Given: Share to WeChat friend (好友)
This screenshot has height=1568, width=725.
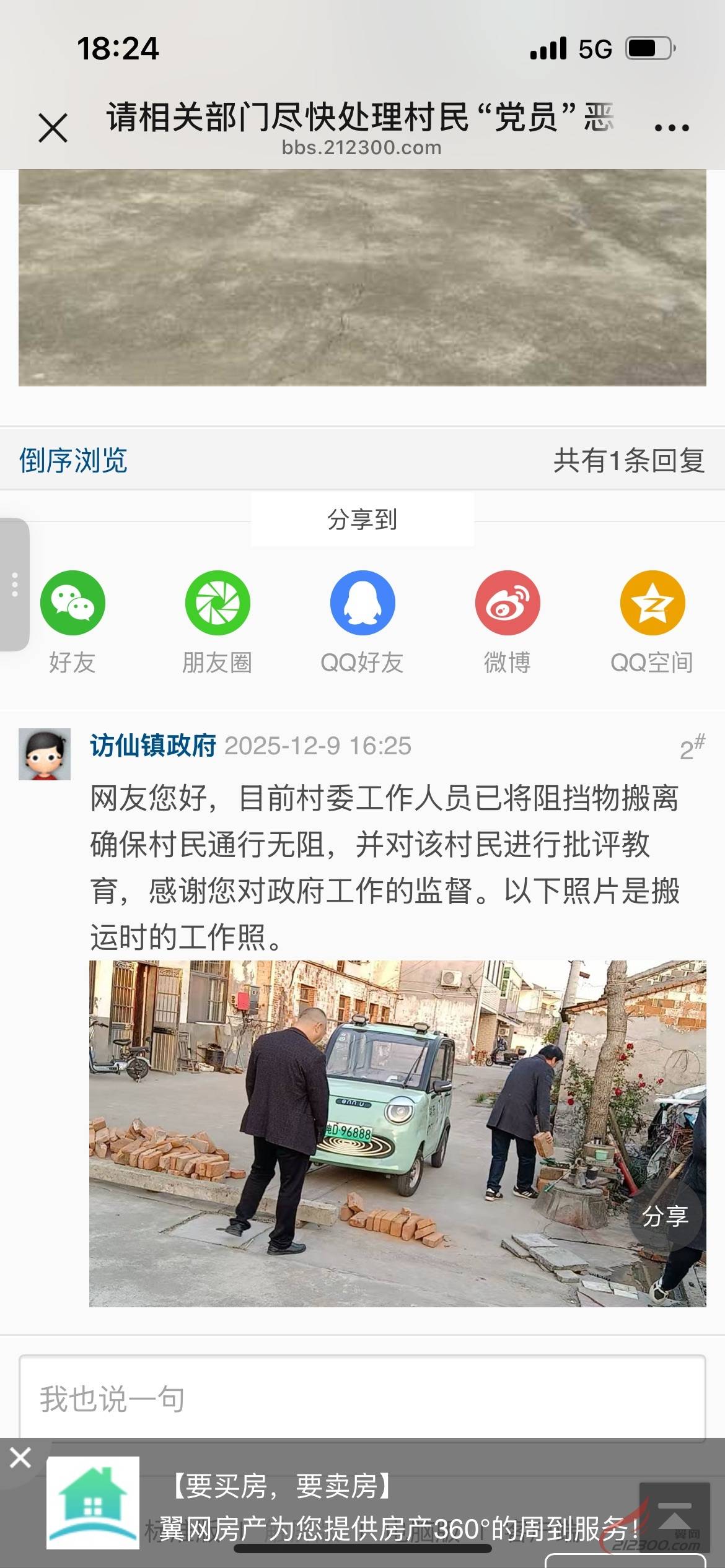Looking at the screenshot, I should click(72, 603).
